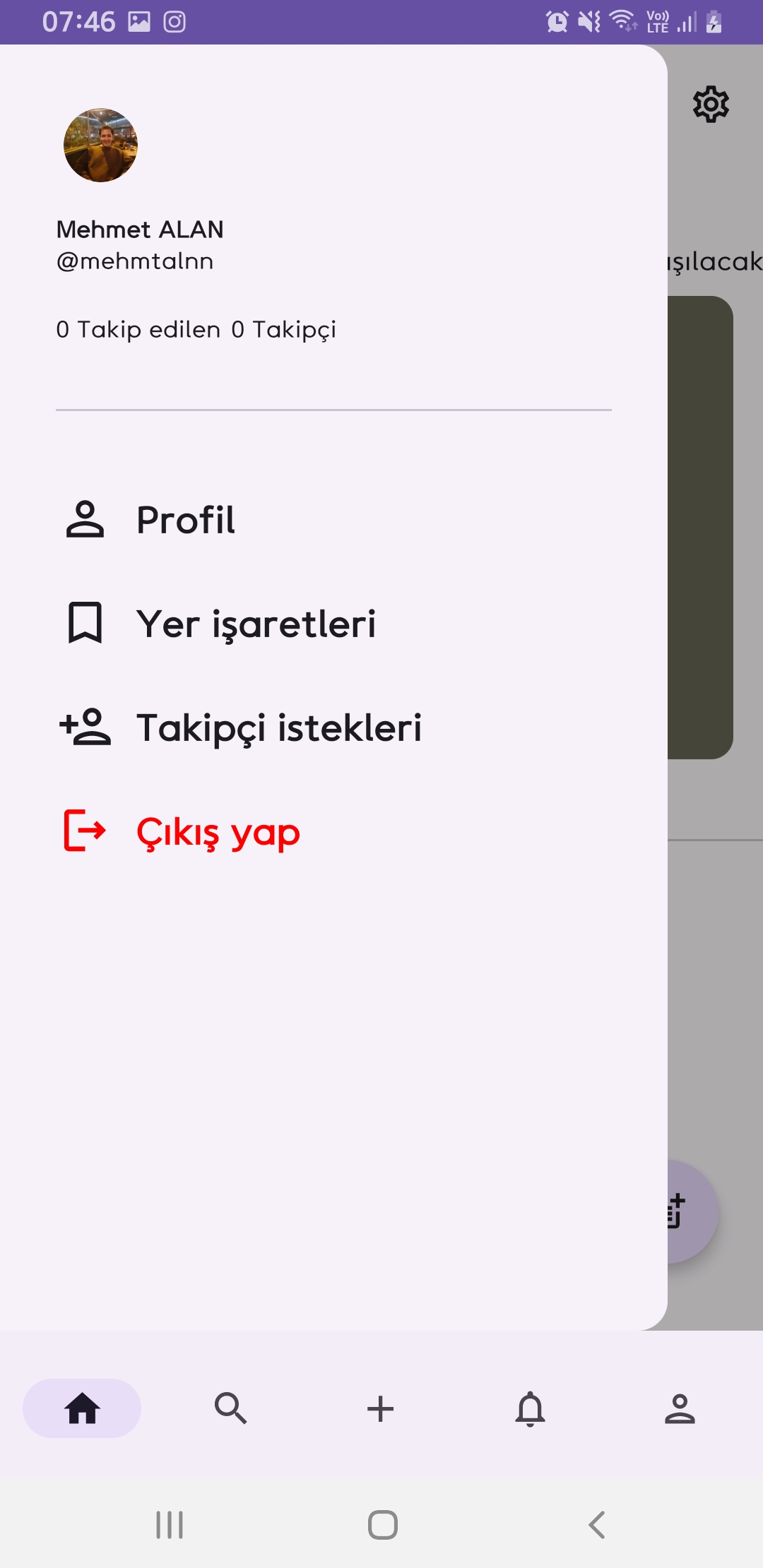Switch to the profile person tab

click(x=680, y=1408)
